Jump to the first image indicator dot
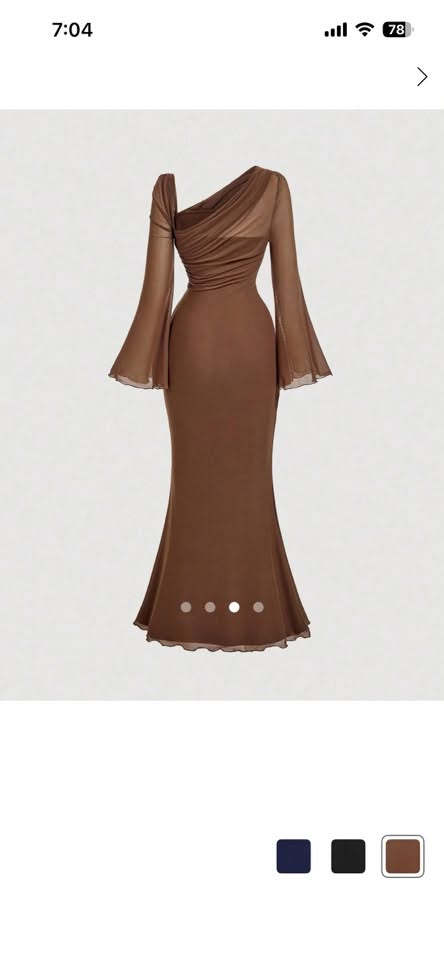This screenshot has height=960, width=444. click(x=186, y=607)
